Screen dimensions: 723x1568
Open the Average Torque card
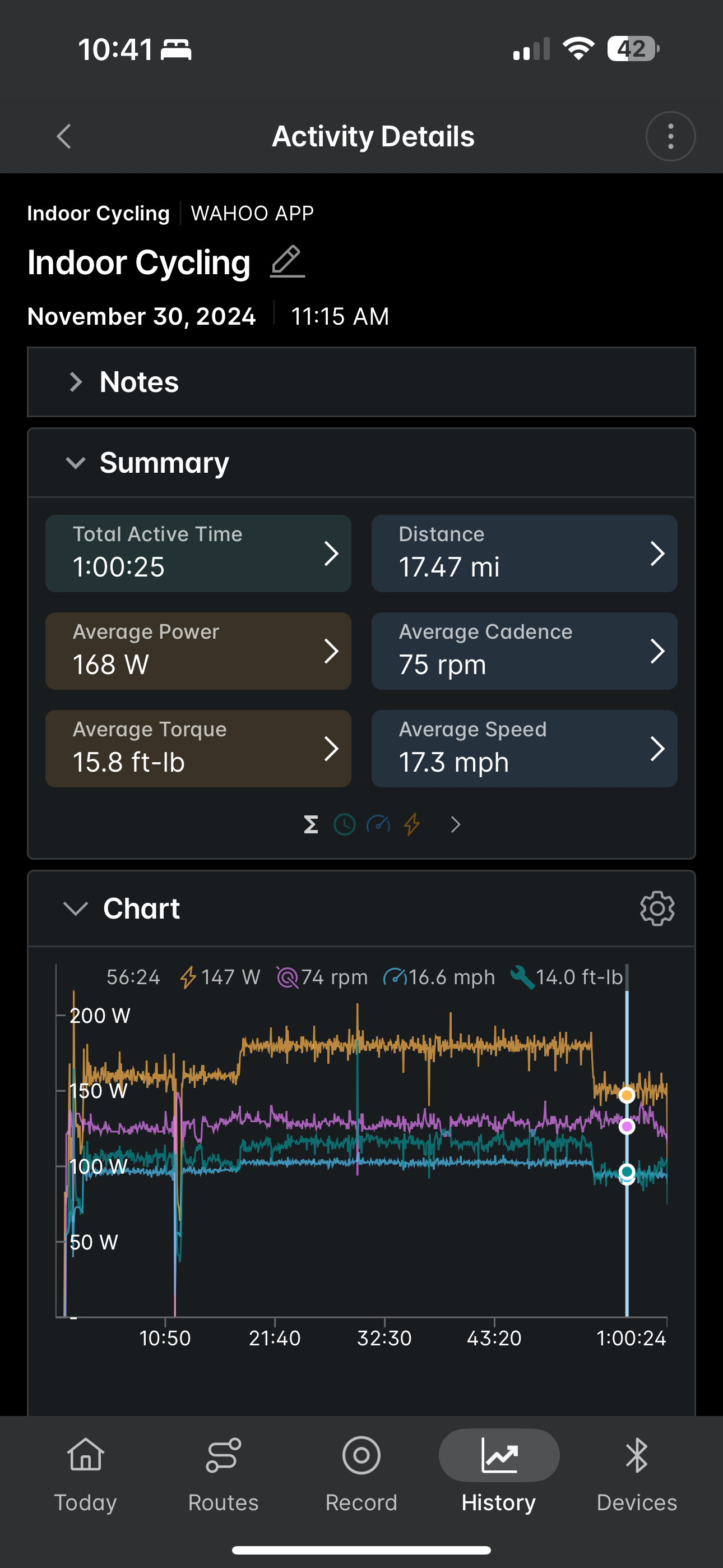coord(198,748)
